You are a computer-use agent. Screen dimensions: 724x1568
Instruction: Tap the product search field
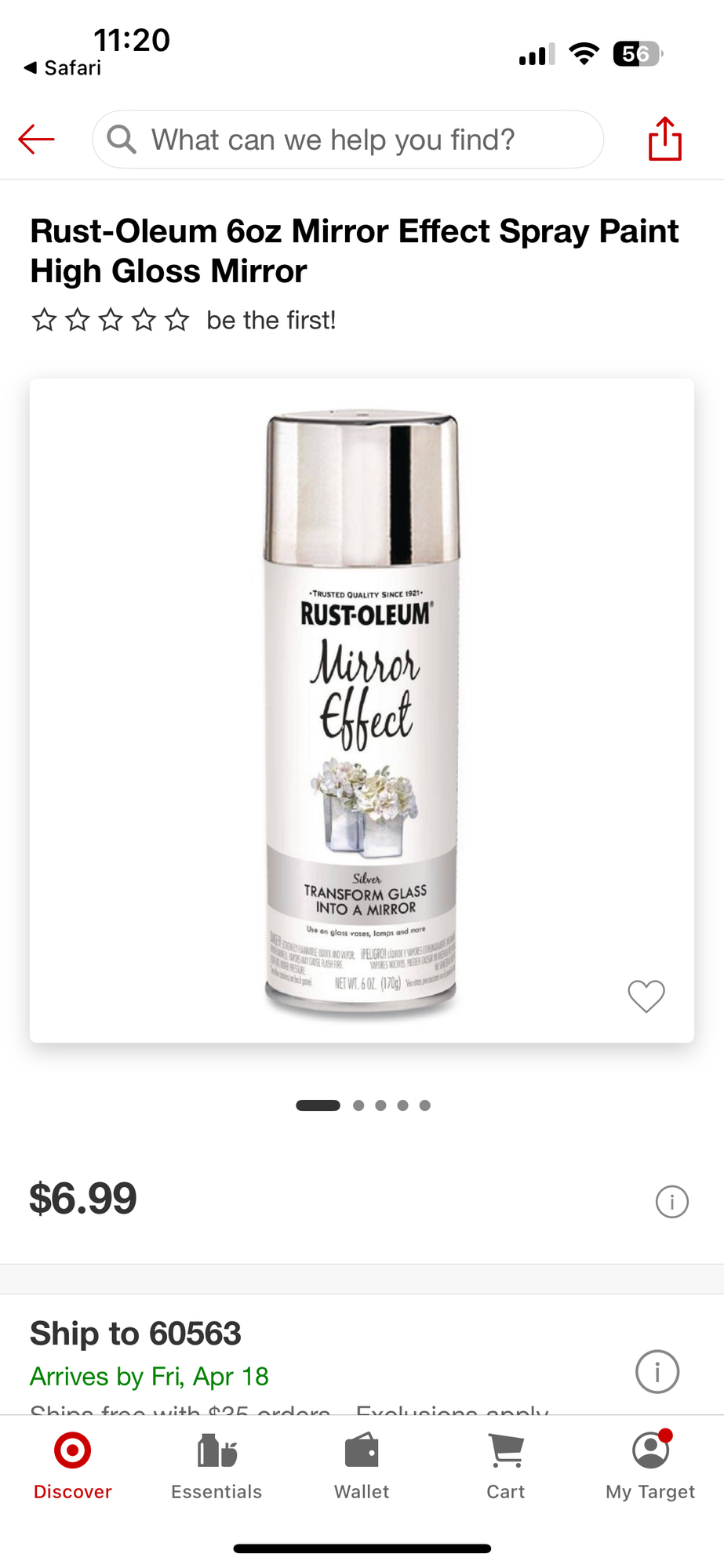click(347, 140)
